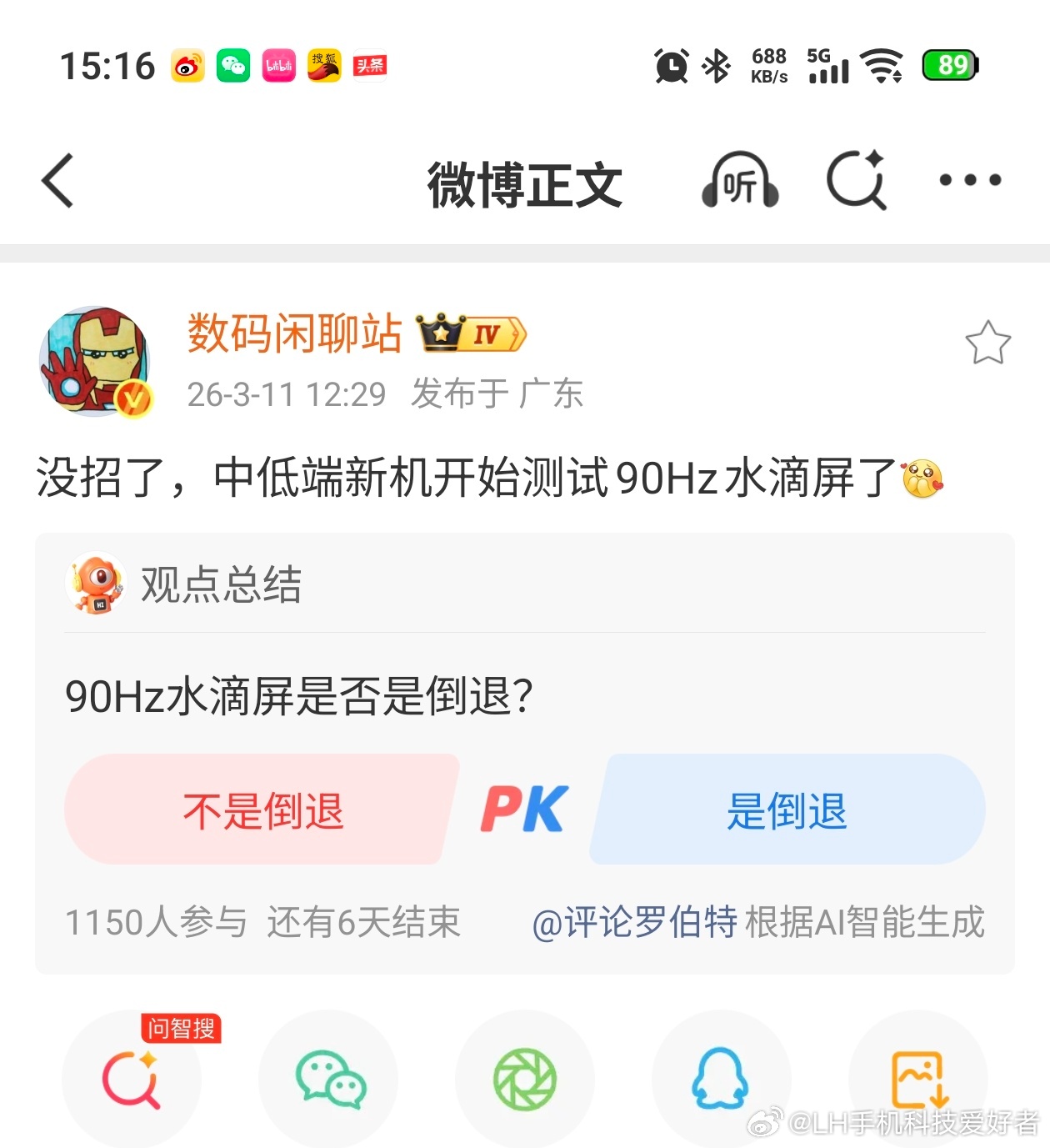
Task: Tap the VIP level IV badge
Action: coord(471,334)
